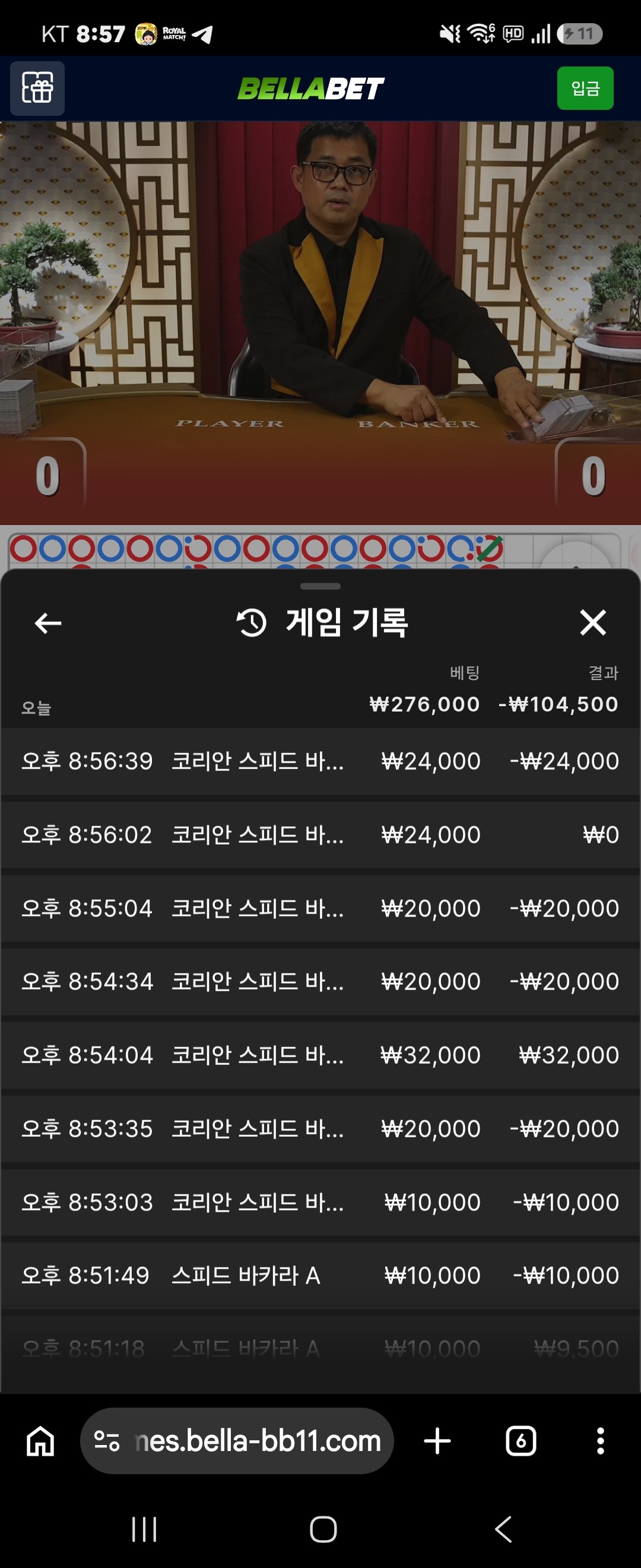Image resolution: width=641 pixels, height=1568 pixels.
Task: Open the browser overflow menu
Action: click(600, 1441)
